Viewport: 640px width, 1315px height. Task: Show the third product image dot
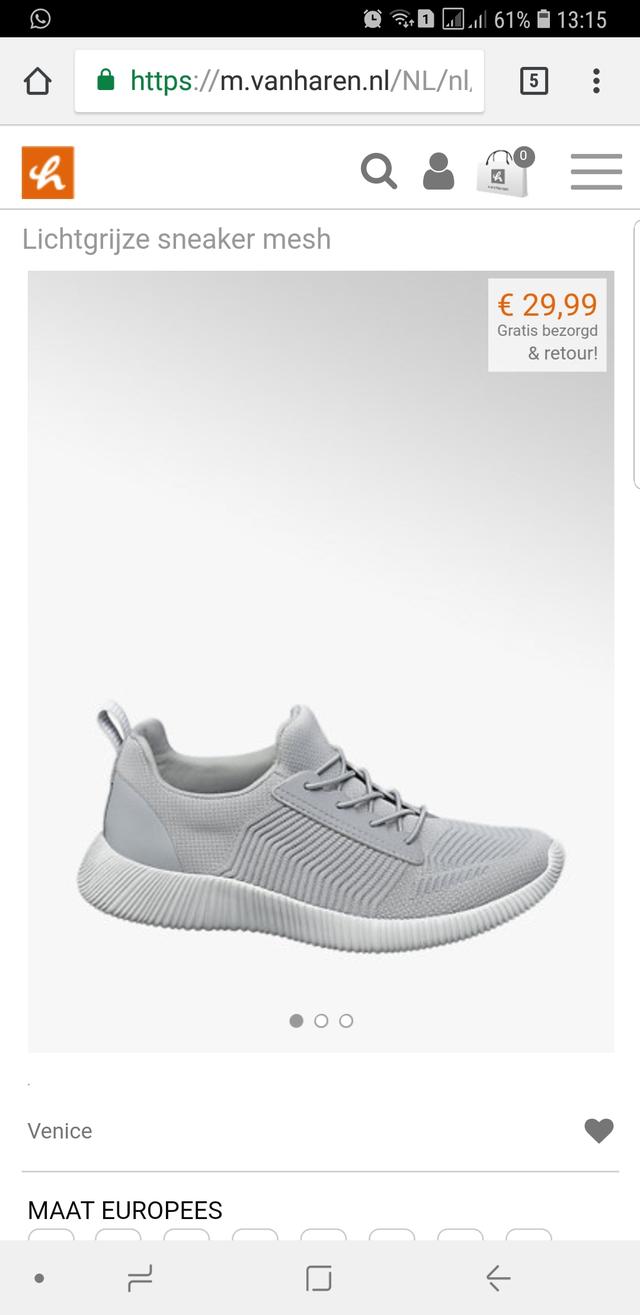[x=346, y=1021]
